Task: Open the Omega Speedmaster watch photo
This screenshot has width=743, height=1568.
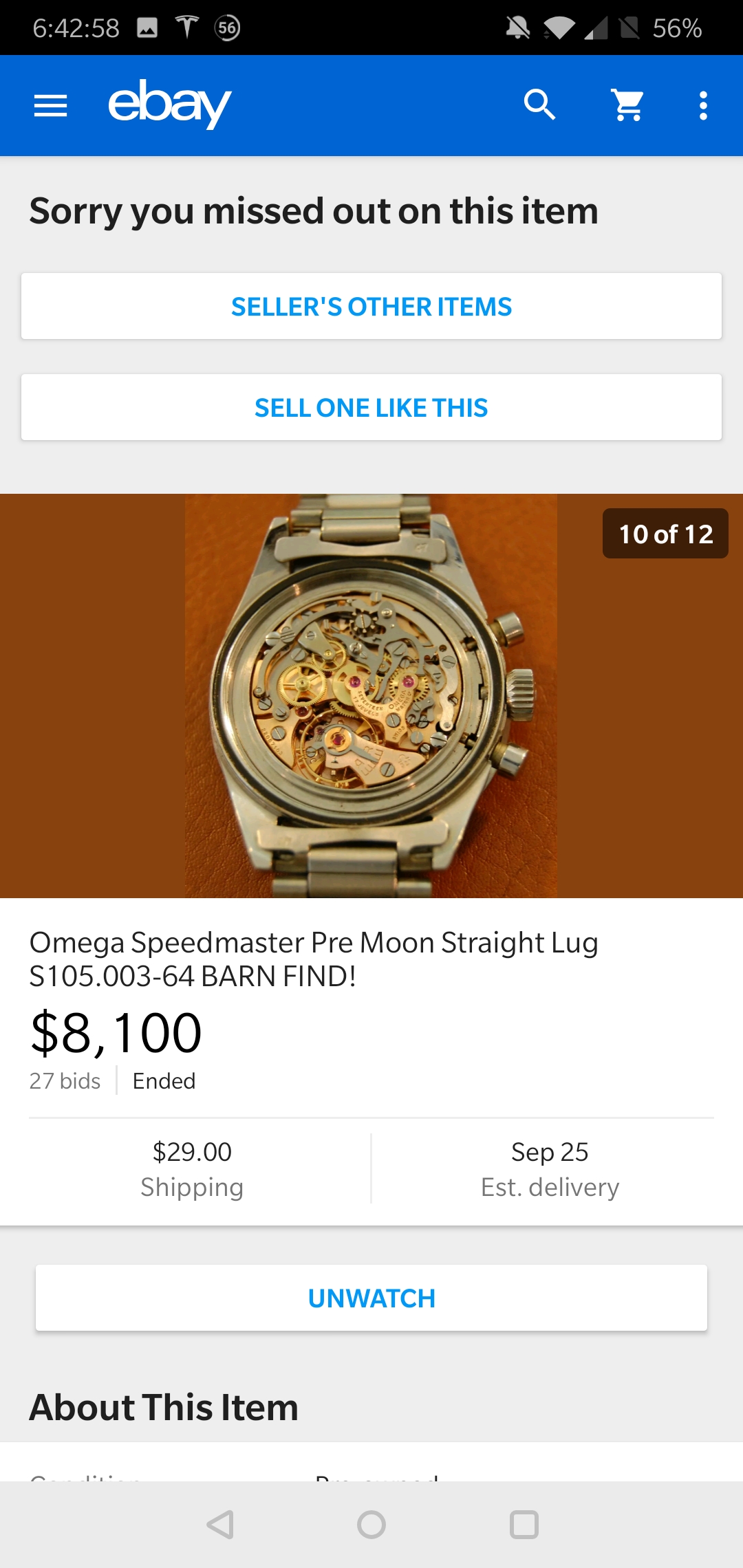Action: [x=371, y=695]
